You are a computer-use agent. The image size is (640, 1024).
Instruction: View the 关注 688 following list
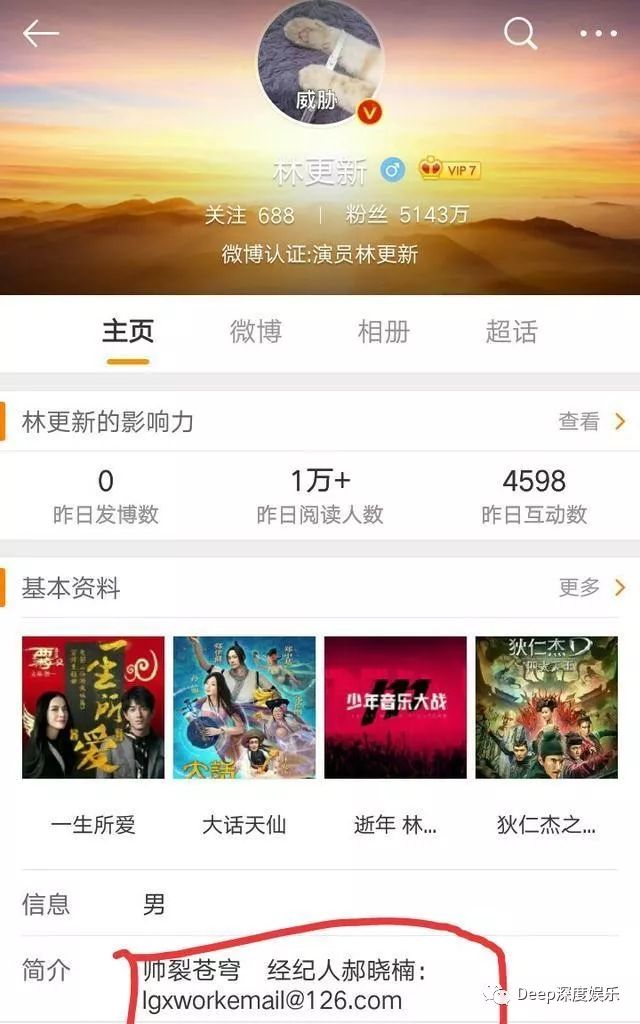[250, 215]
